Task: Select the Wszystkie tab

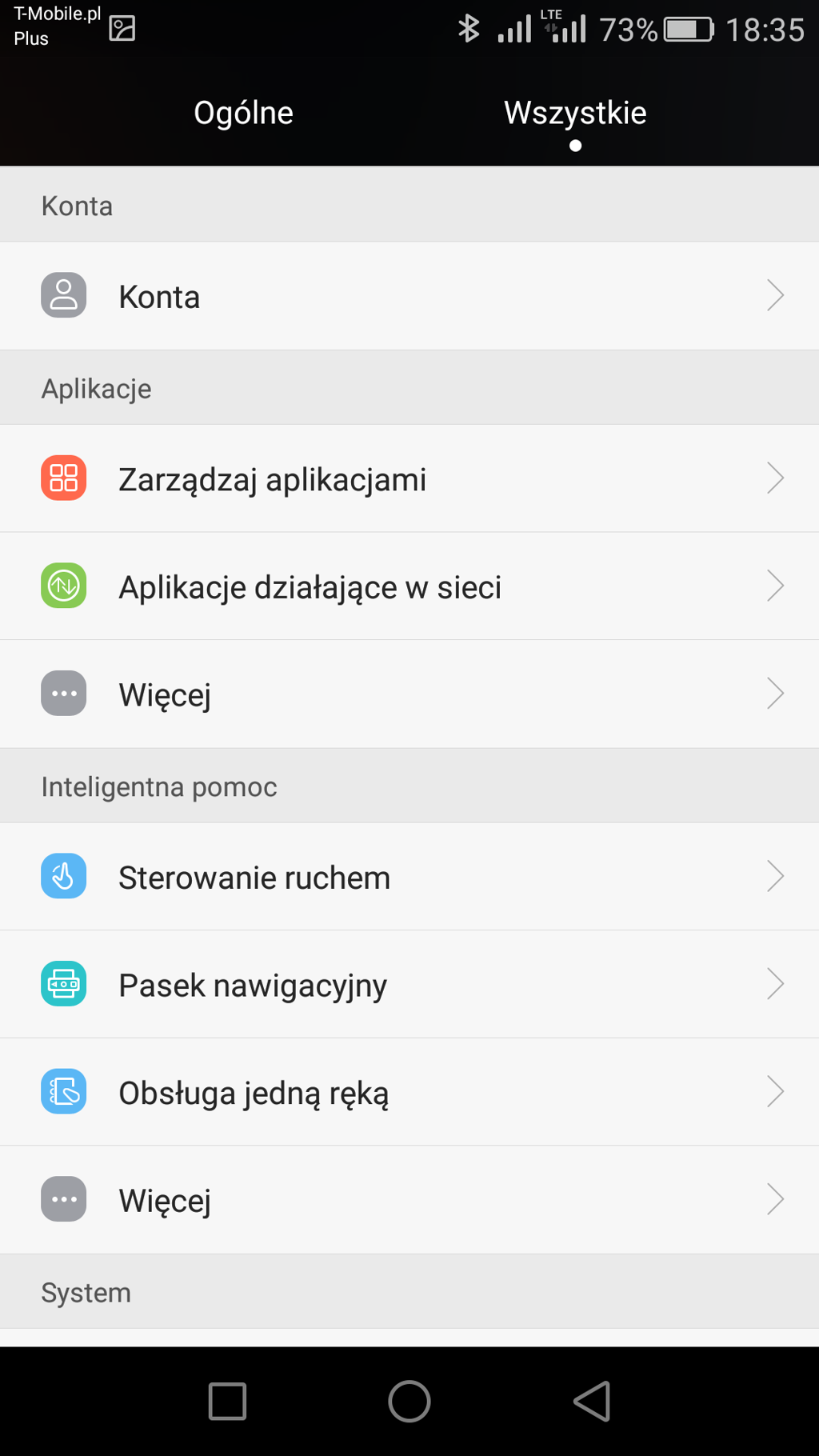Action: pos(575,113)
